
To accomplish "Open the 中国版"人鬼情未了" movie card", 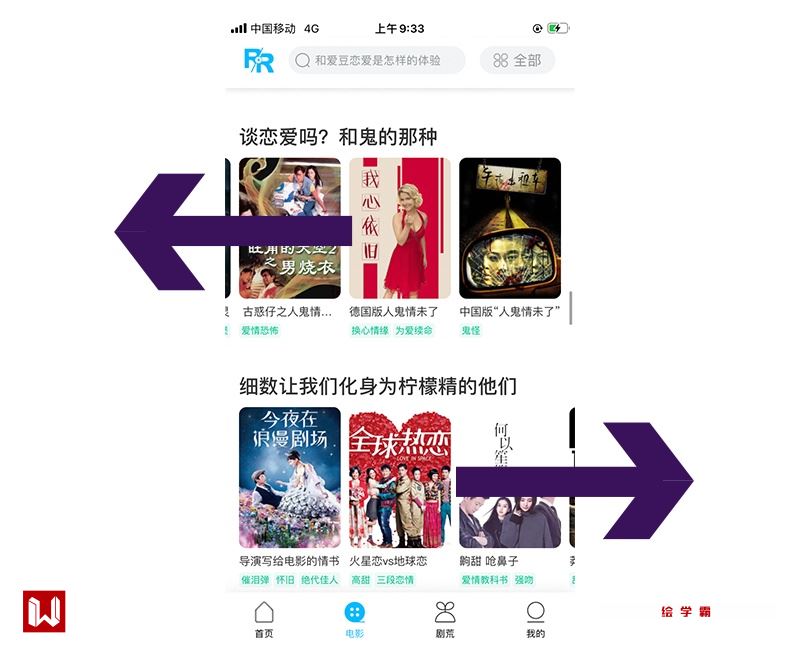I will [x=510, y=228].
